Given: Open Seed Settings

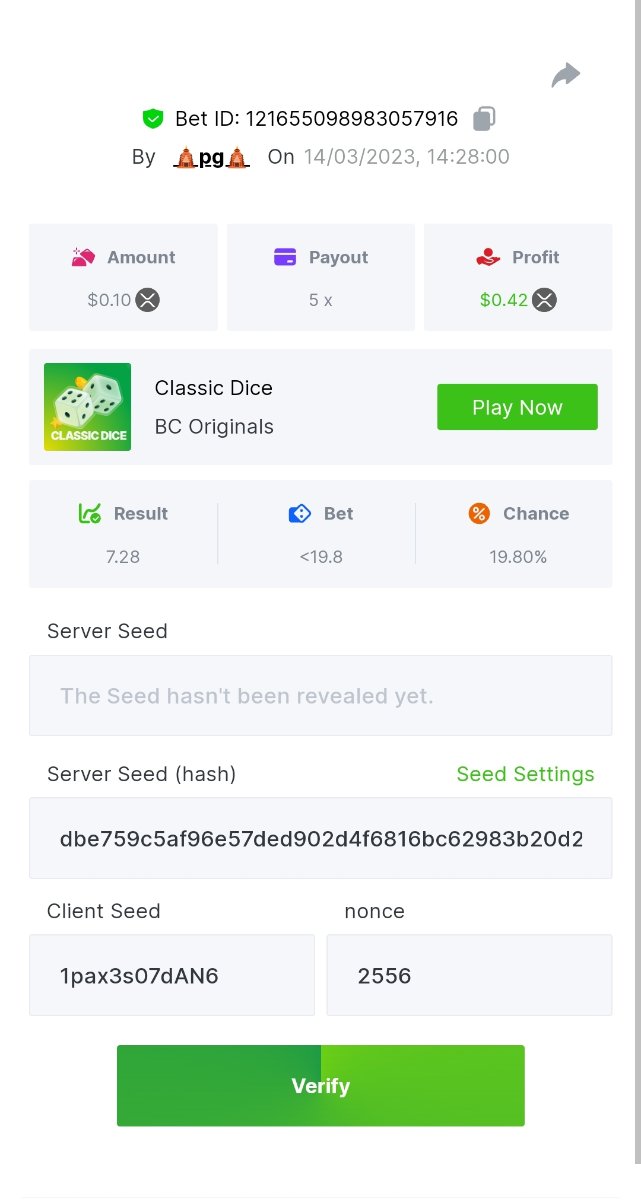Looking at the screenshot, I should 525,774.
